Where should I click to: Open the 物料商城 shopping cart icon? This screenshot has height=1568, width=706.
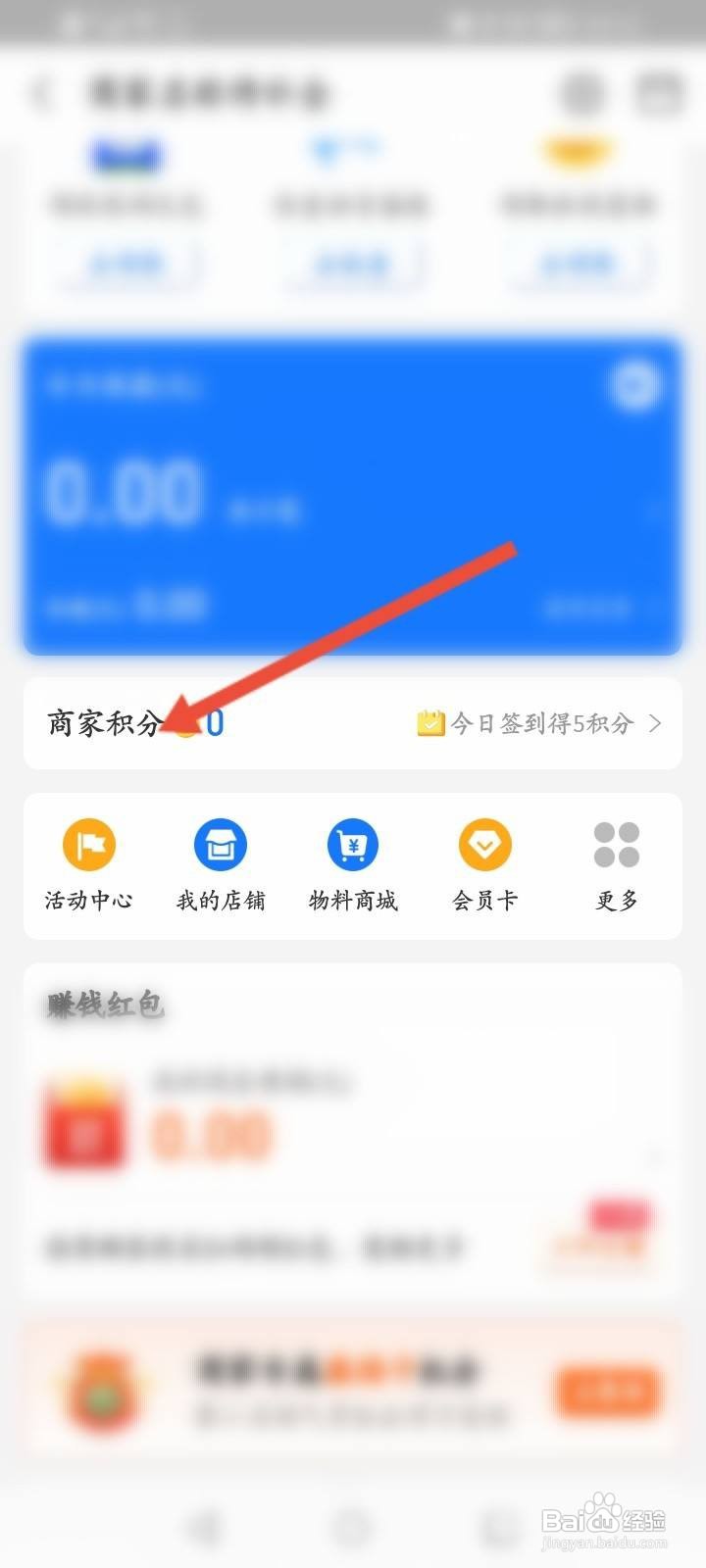[353, 844]
